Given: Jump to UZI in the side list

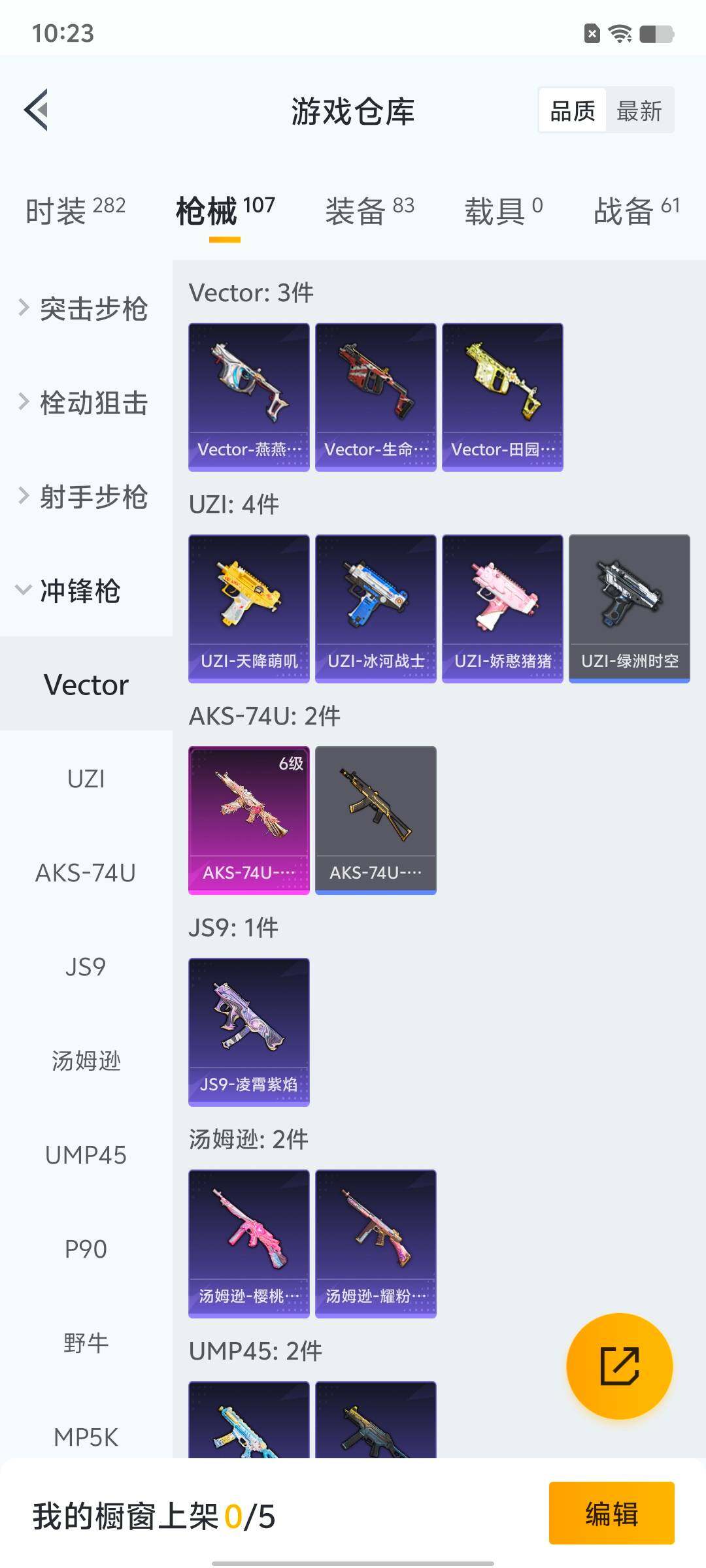Looking at the screenshot, I should pos(86,779).
